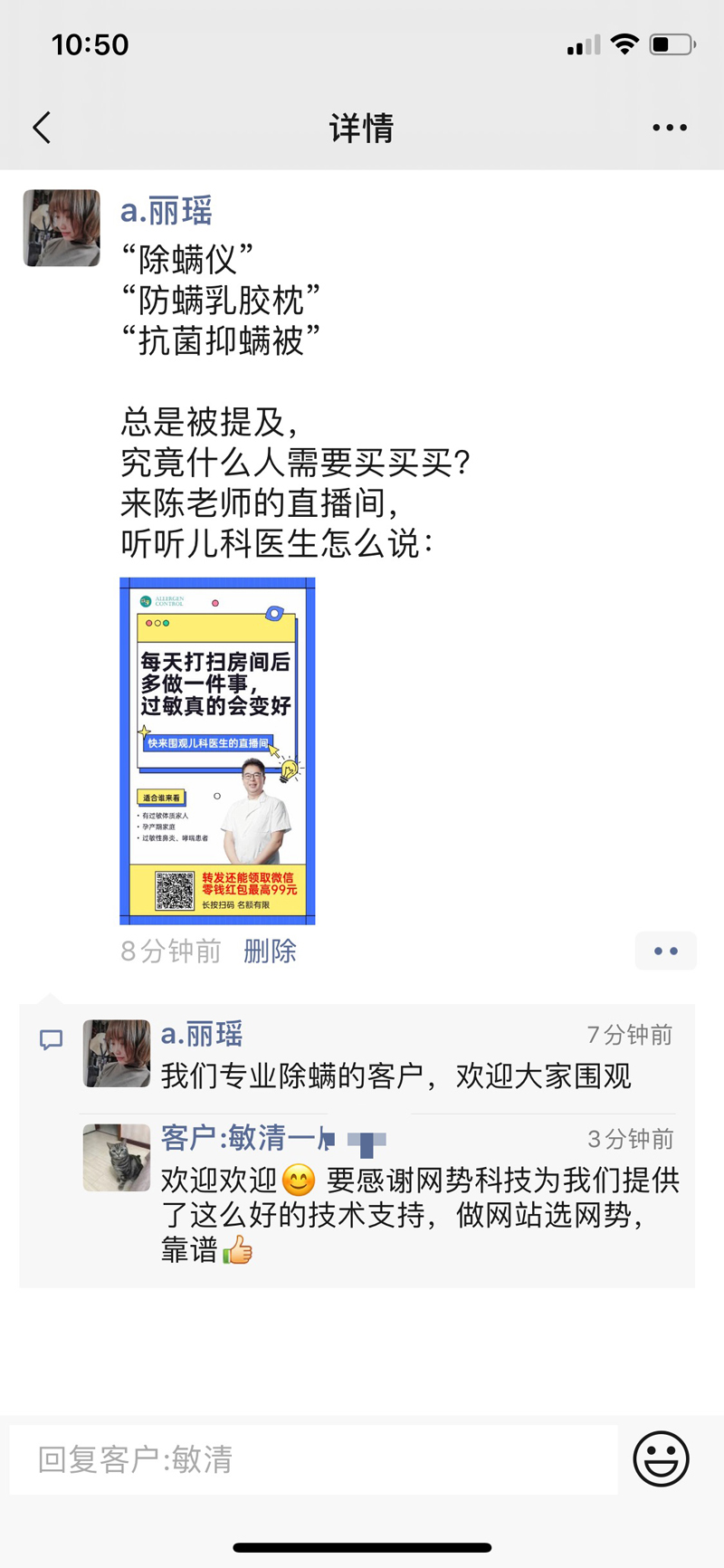Open a.丽瑶's avatar in the comment section

[117, 1053]
